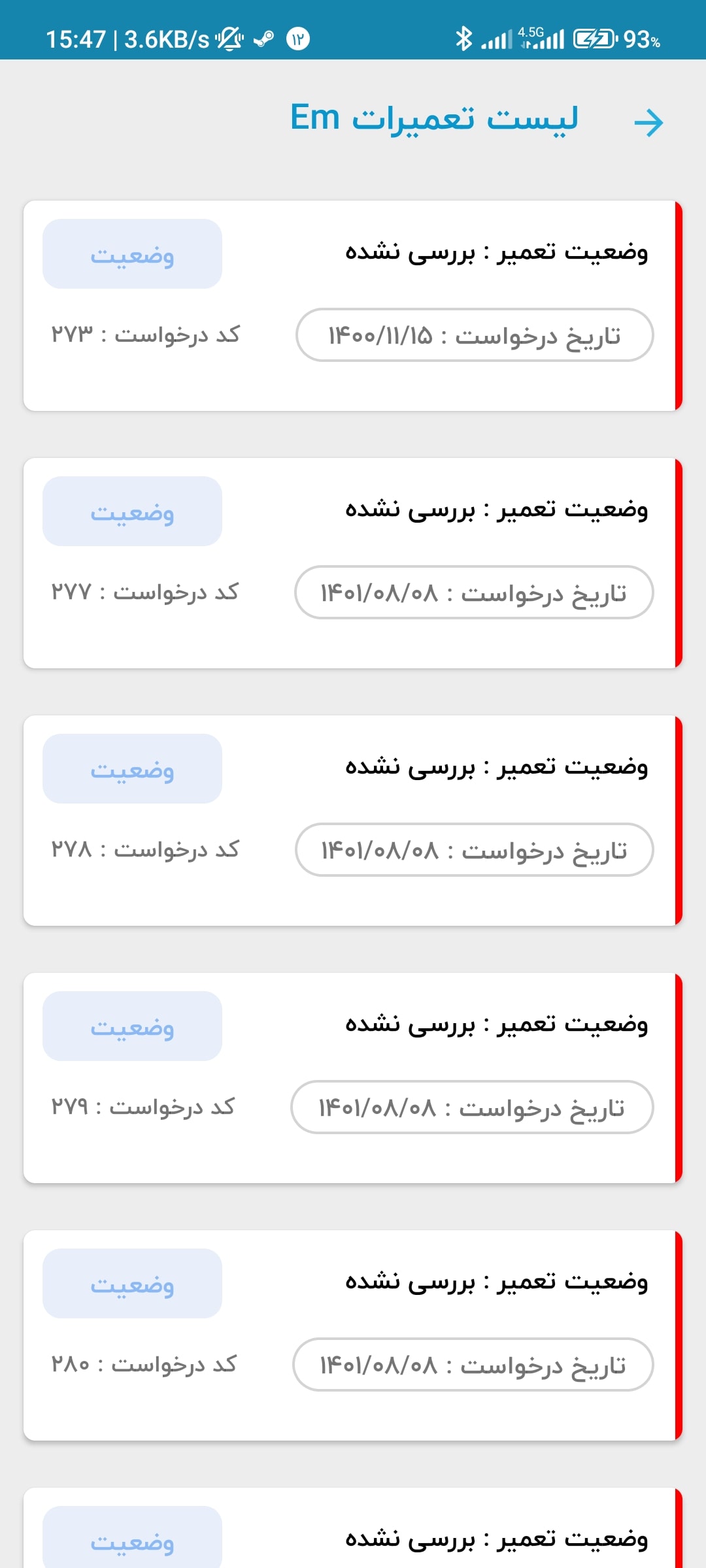This screenshot has height=1568, width=706.
Task: Tap the وضعیت button for request code ۲۷۳
Action: (132, 253)
